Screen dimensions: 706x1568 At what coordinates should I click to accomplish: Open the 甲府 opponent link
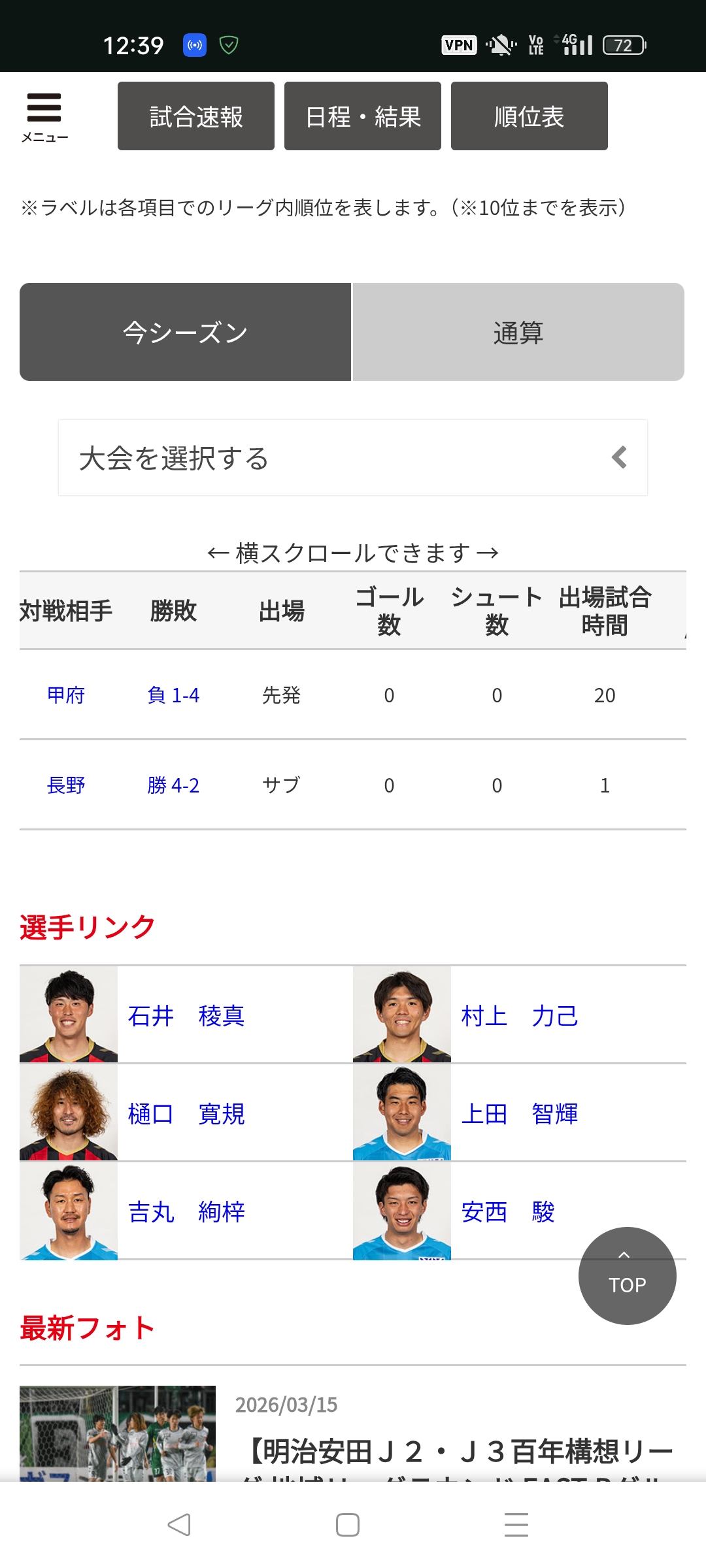point(66,695)
